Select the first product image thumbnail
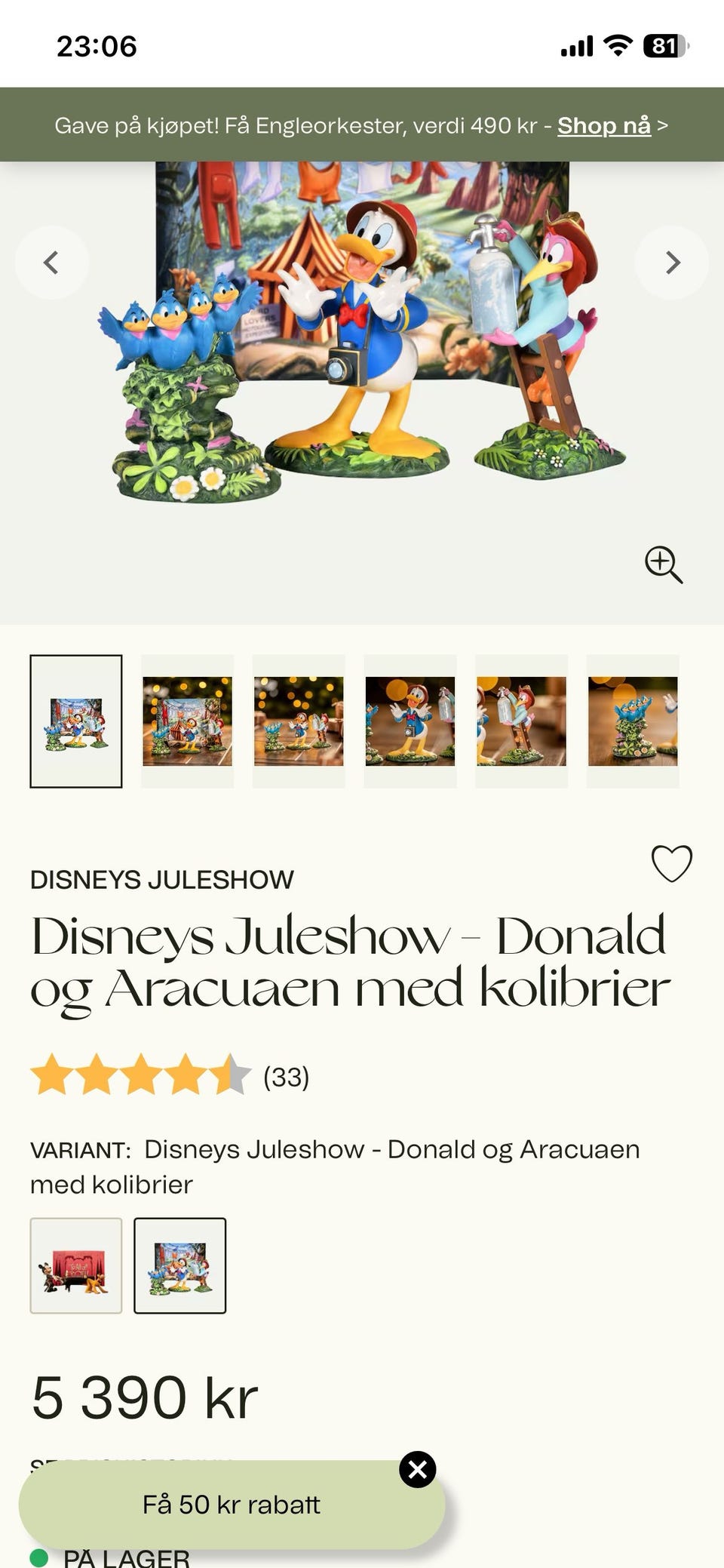 pos(75,720)
